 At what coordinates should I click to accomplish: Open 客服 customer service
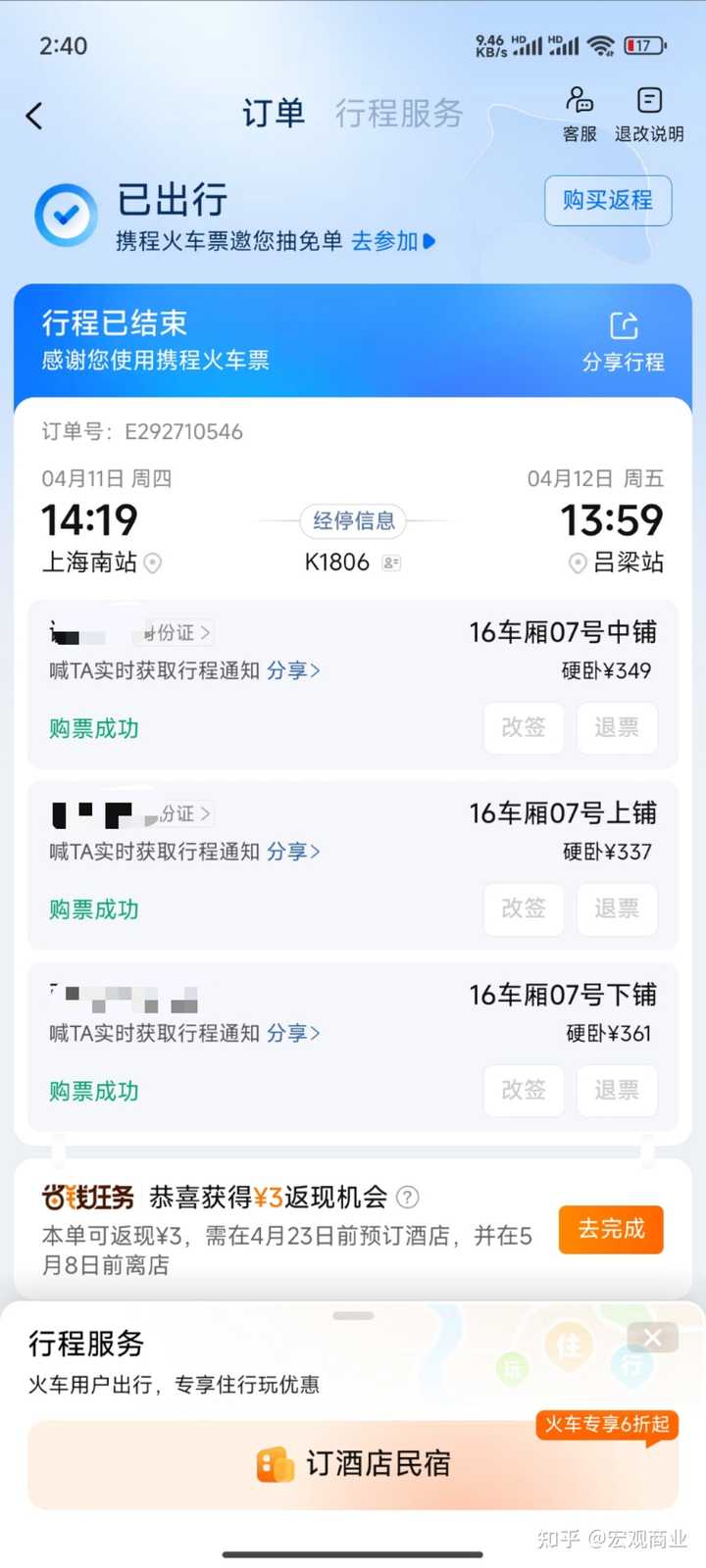[580, 114]
